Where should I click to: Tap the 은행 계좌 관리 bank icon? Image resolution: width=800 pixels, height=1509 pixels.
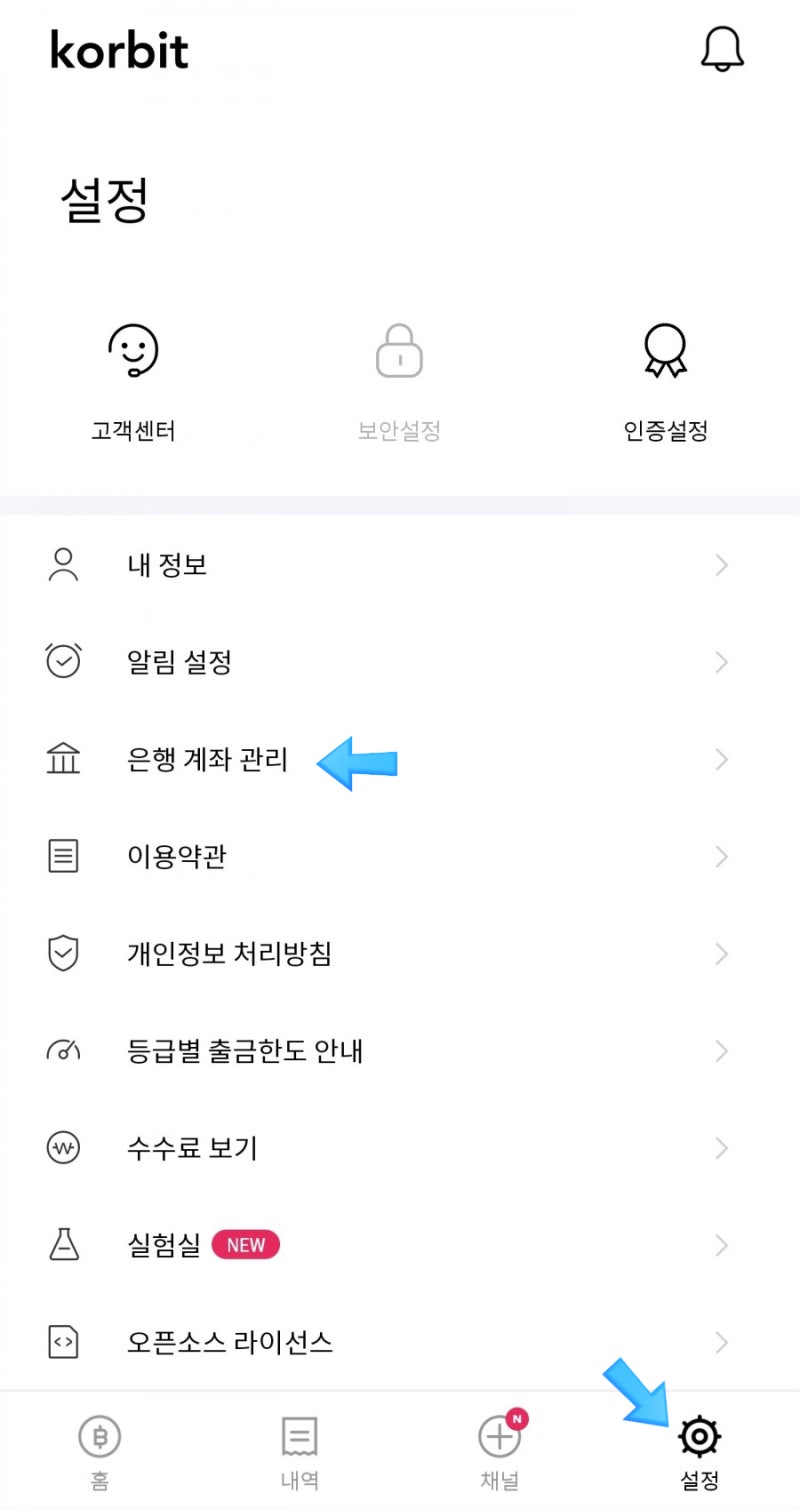63,759
